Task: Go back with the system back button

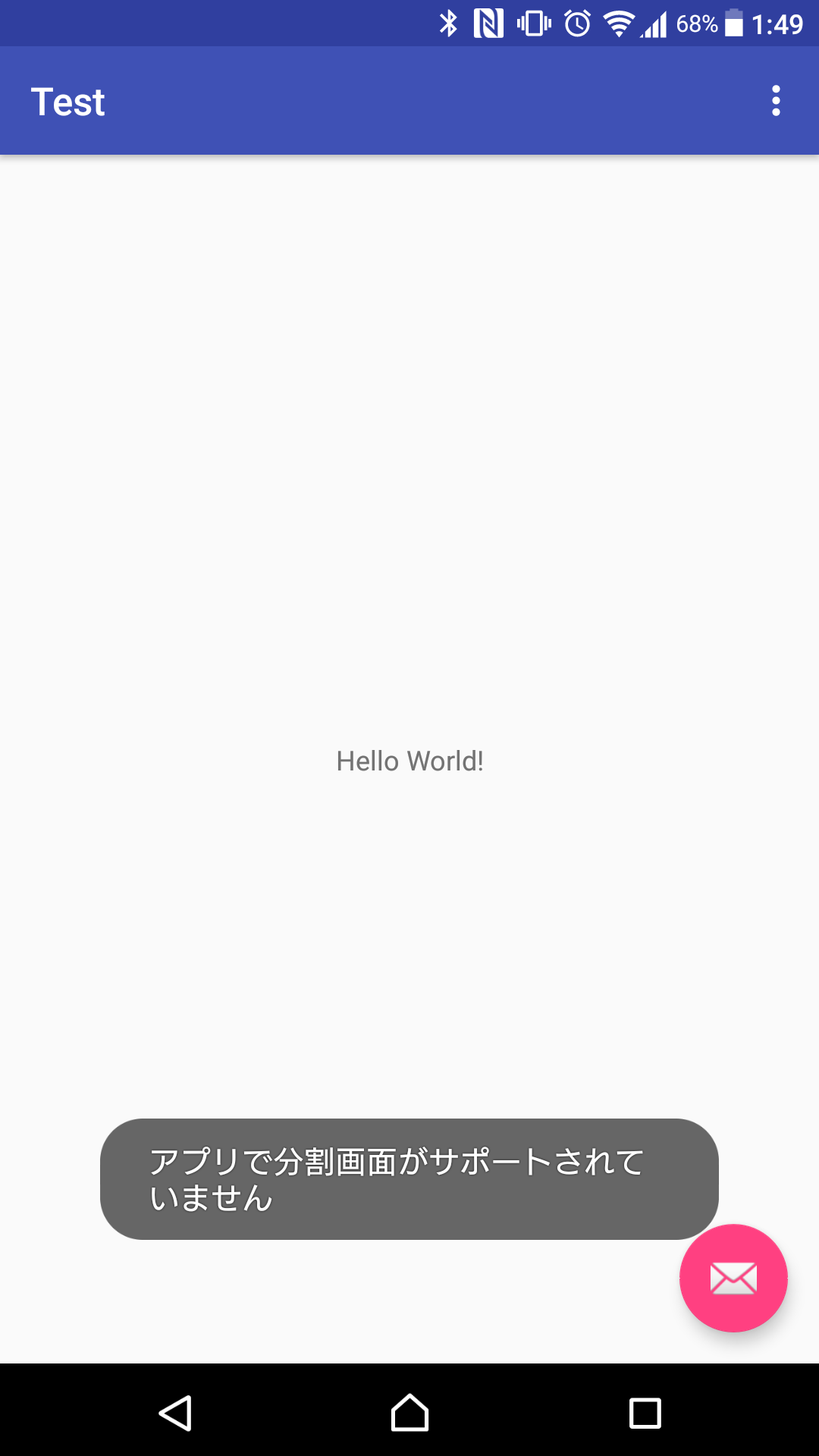Action: pos(175,1414)
